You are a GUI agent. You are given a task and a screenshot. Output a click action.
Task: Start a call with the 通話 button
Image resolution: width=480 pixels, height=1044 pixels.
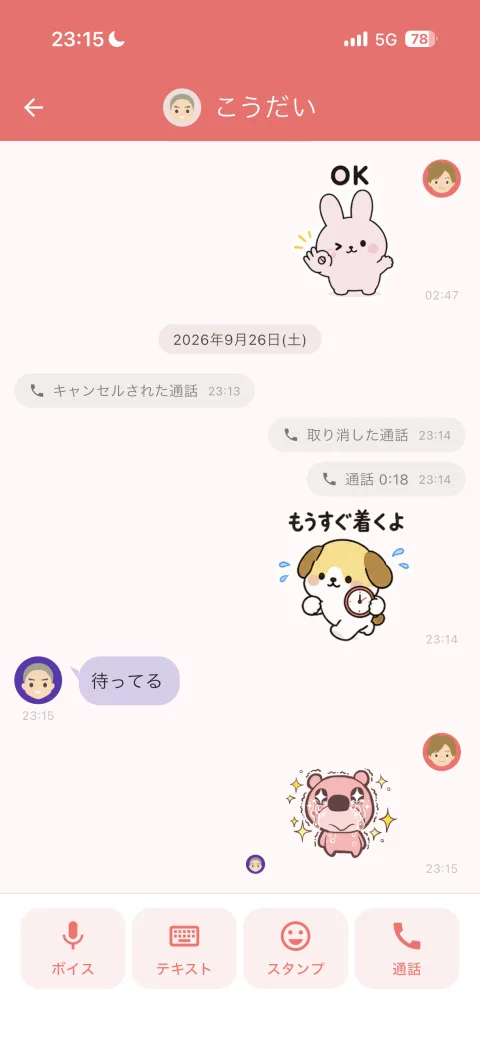[x=407, y=948]
